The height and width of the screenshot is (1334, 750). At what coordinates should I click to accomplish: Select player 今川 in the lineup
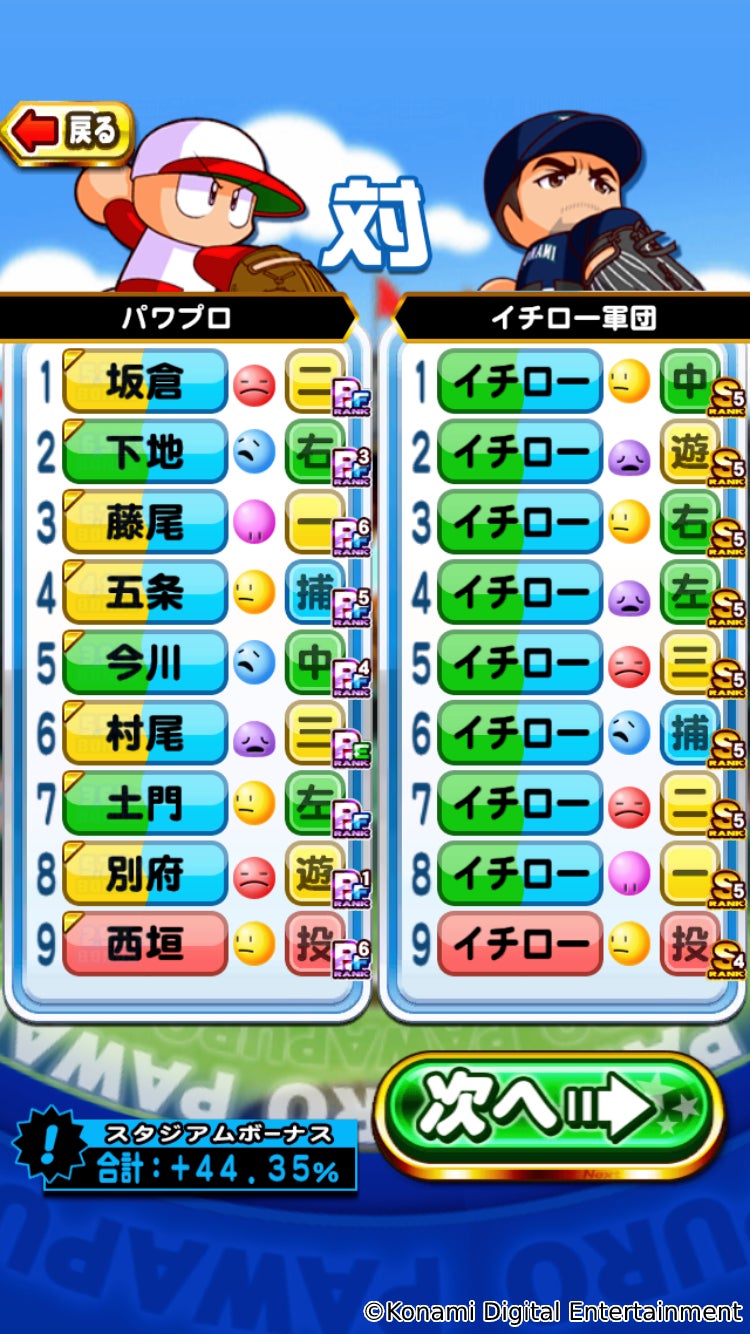tap(146, 664)
